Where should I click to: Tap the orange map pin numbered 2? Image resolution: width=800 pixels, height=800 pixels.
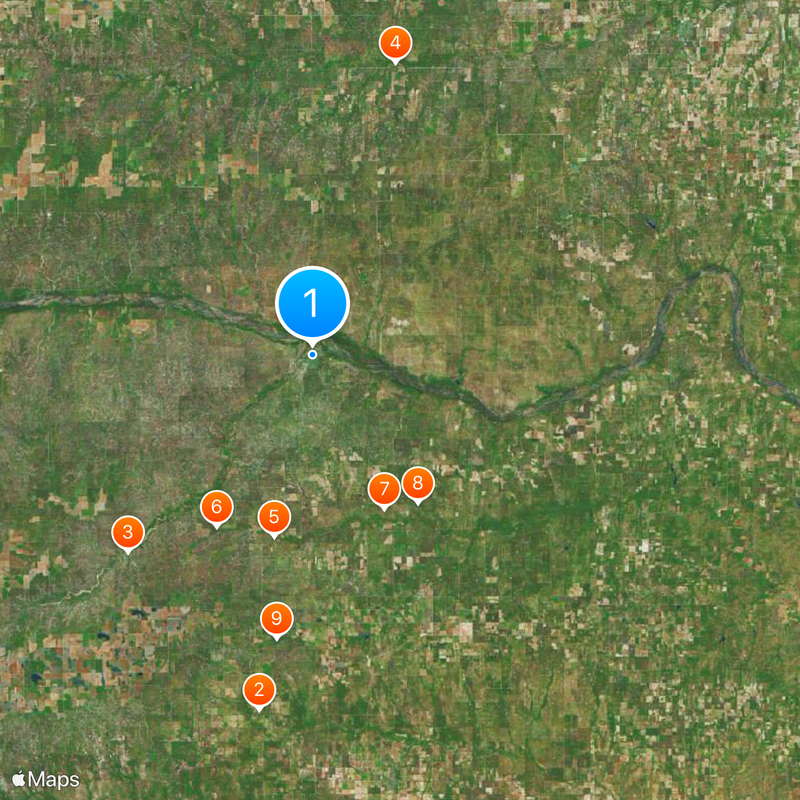click(x=260, y=689)
